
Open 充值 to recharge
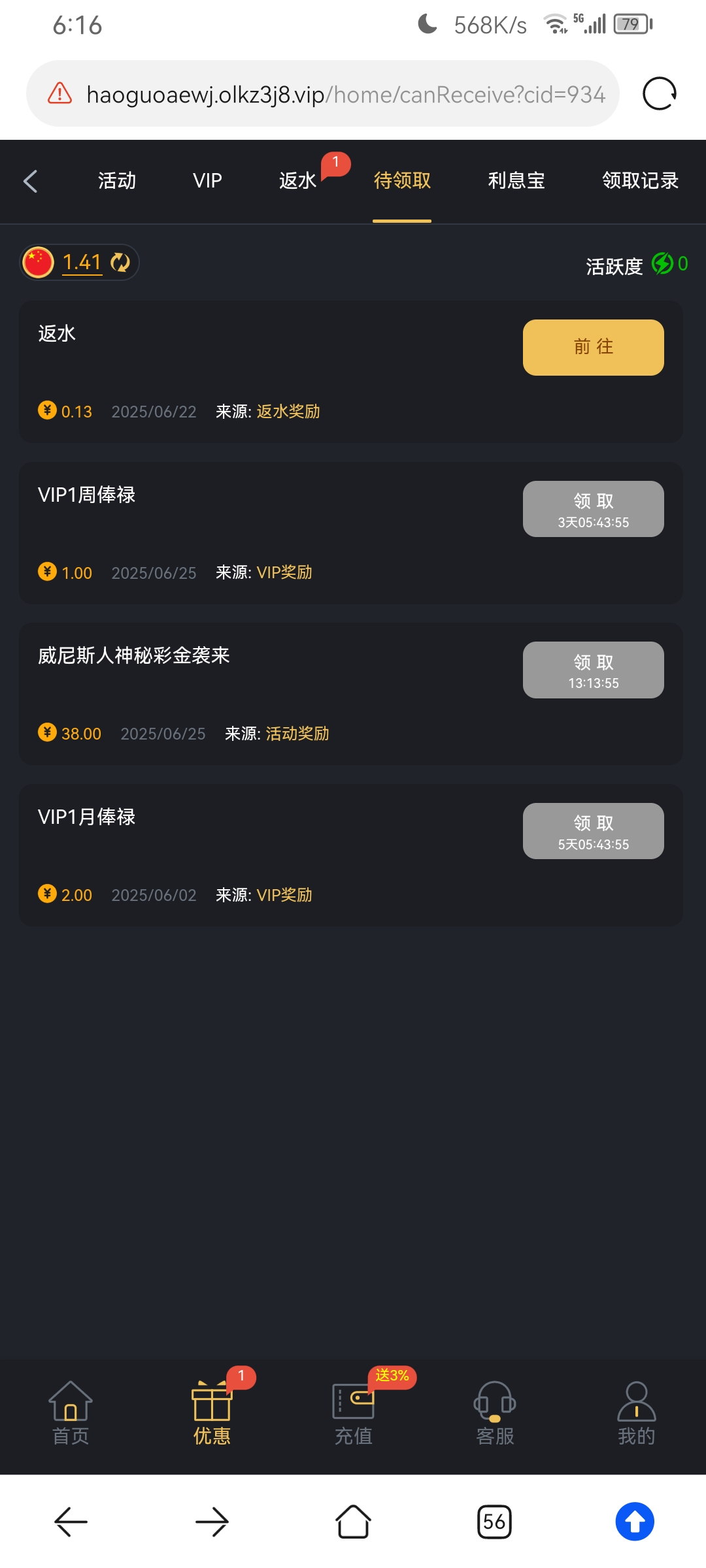[x=354, y=1413]
